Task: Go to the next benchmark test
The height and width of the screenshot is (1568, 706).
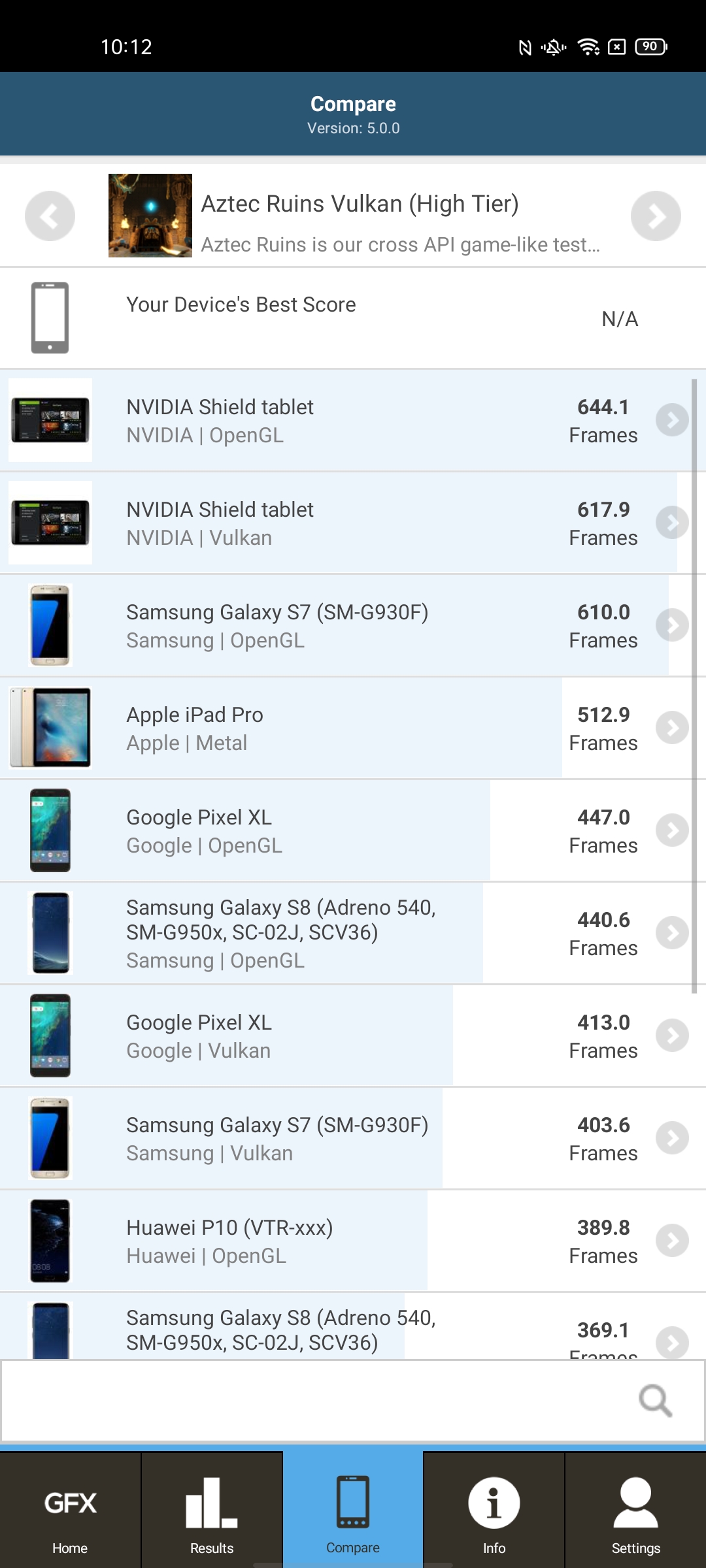Action: point(656,216)
